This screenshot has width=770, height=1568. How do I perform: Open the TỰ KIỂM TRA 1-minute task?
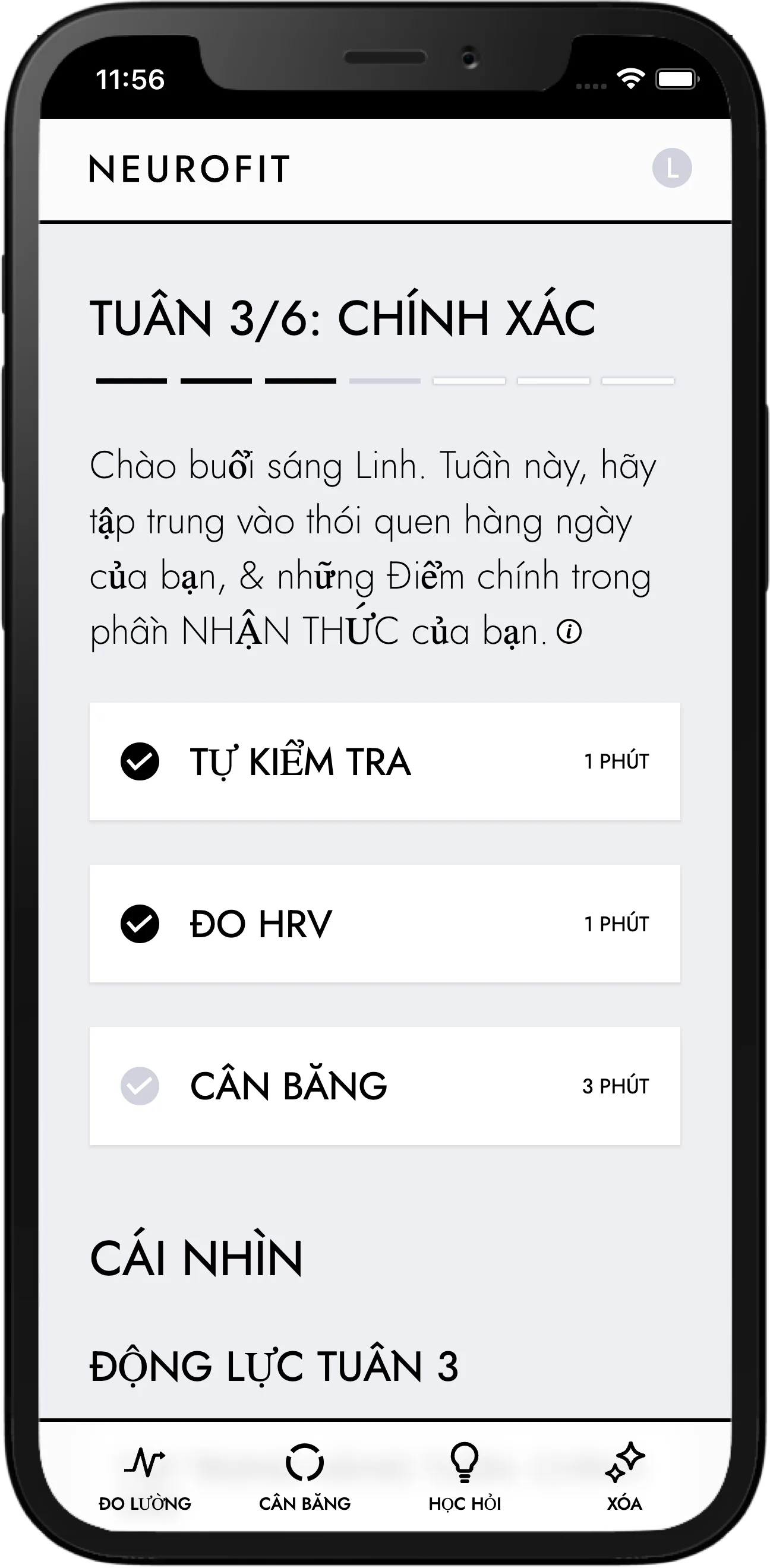(x=384, y=761)
